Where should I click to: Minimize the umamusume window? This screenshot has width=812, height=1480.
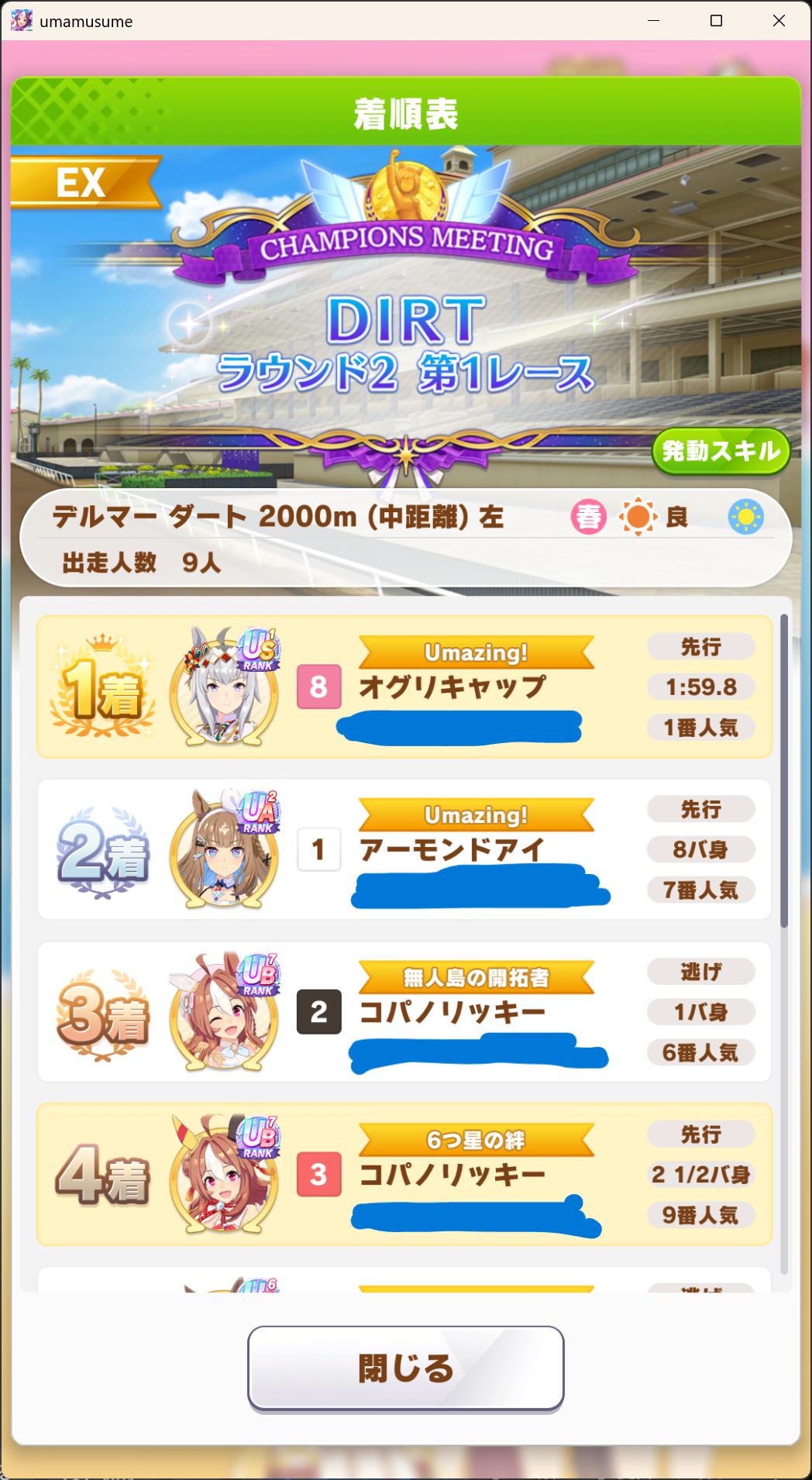(653, 21)
